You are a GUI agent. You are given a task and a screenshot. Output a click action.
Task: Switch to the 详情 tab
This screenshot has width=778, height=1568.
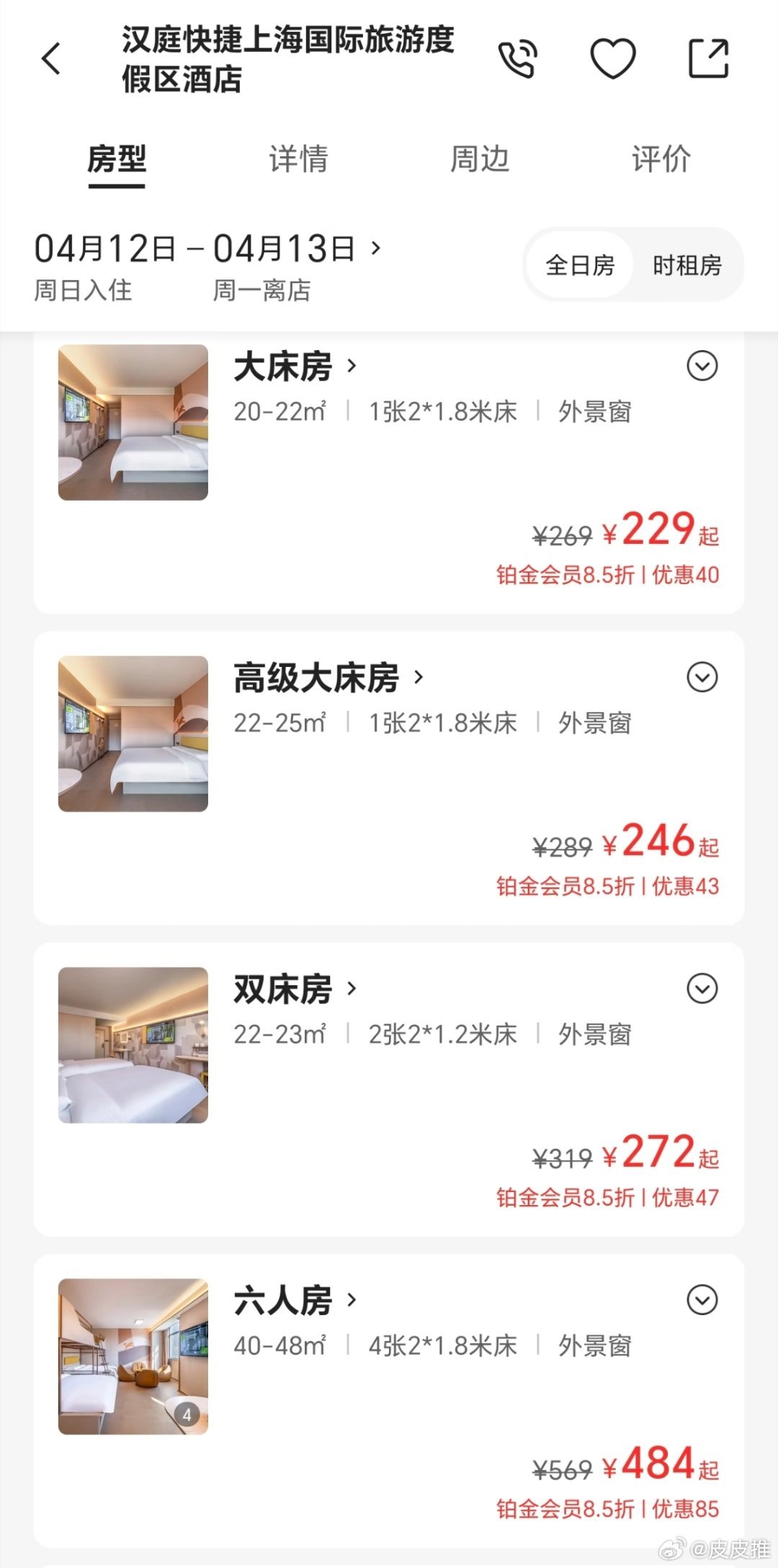(298, 160)
